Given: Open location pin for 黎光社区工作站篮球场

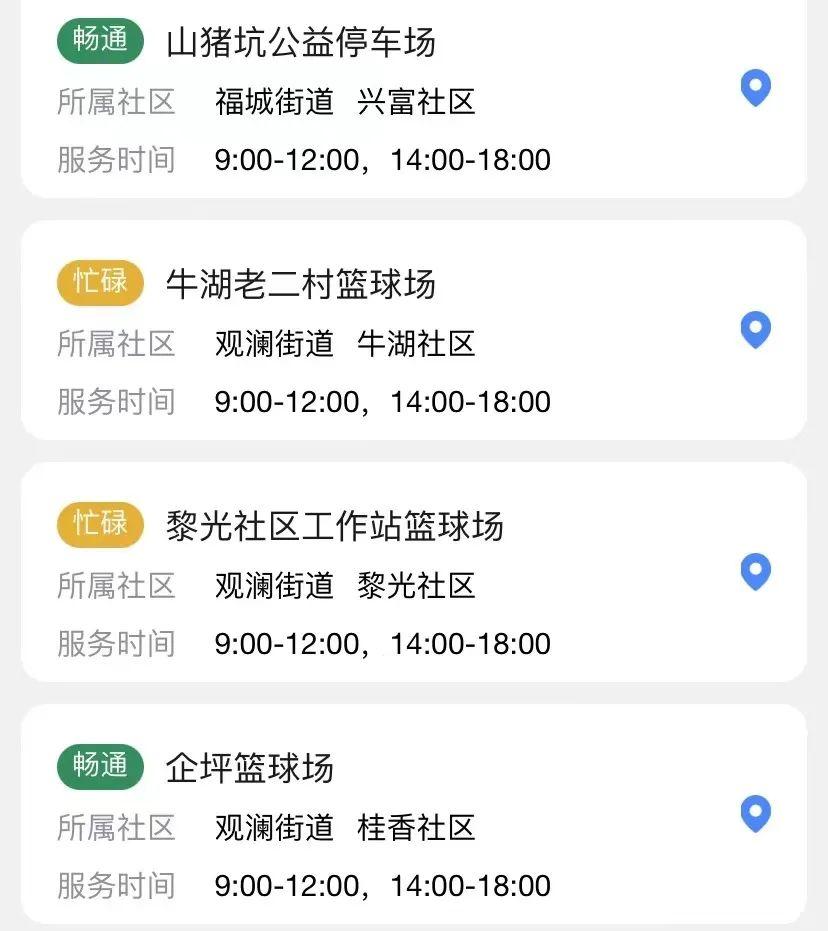Looking at the screenshot, I should tap(755, 571).
